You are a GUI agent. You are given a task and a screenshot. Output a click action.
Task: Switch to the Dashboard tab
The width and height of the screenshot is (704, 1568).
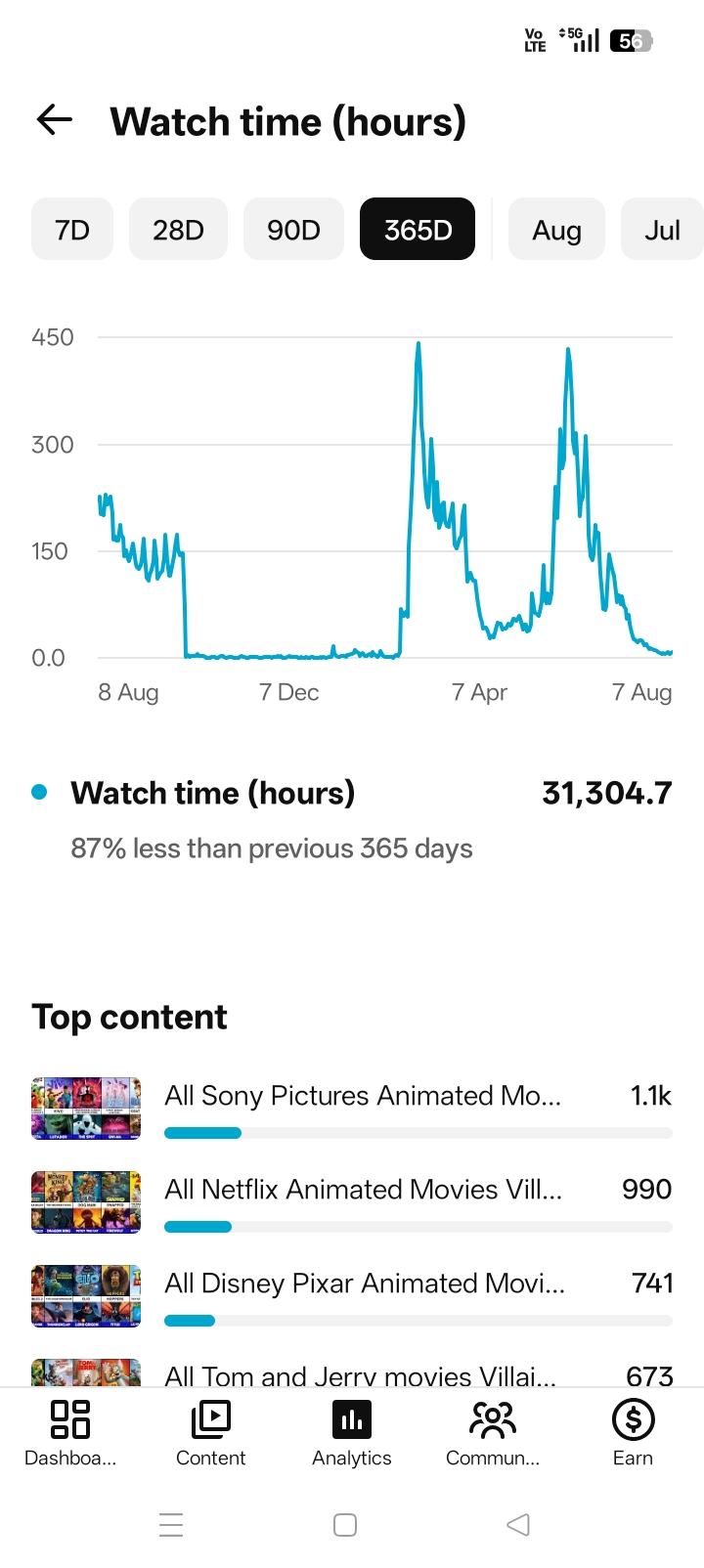70,1433
